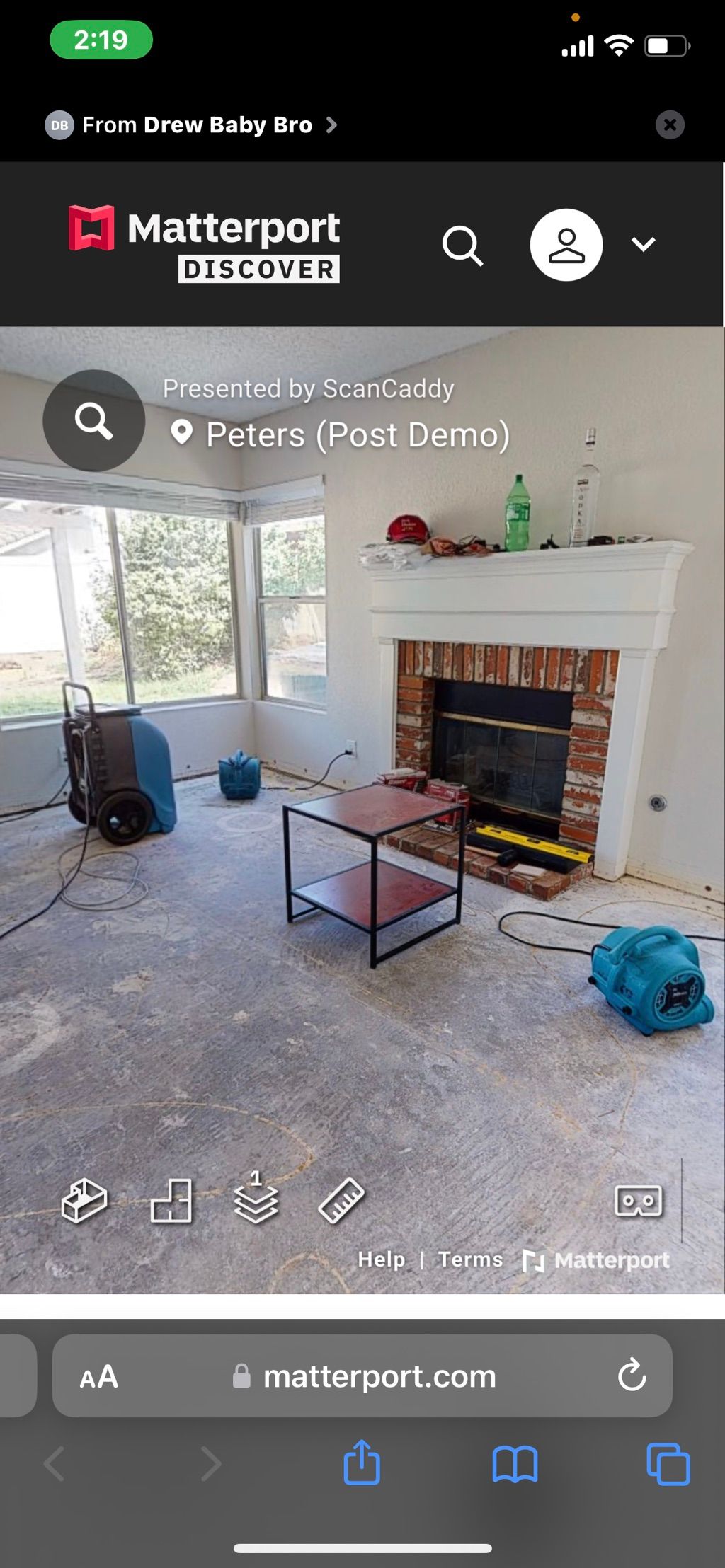The image size is (725, 1568).
Task: Switch to dollhouse view
Action: [84, 1201]
